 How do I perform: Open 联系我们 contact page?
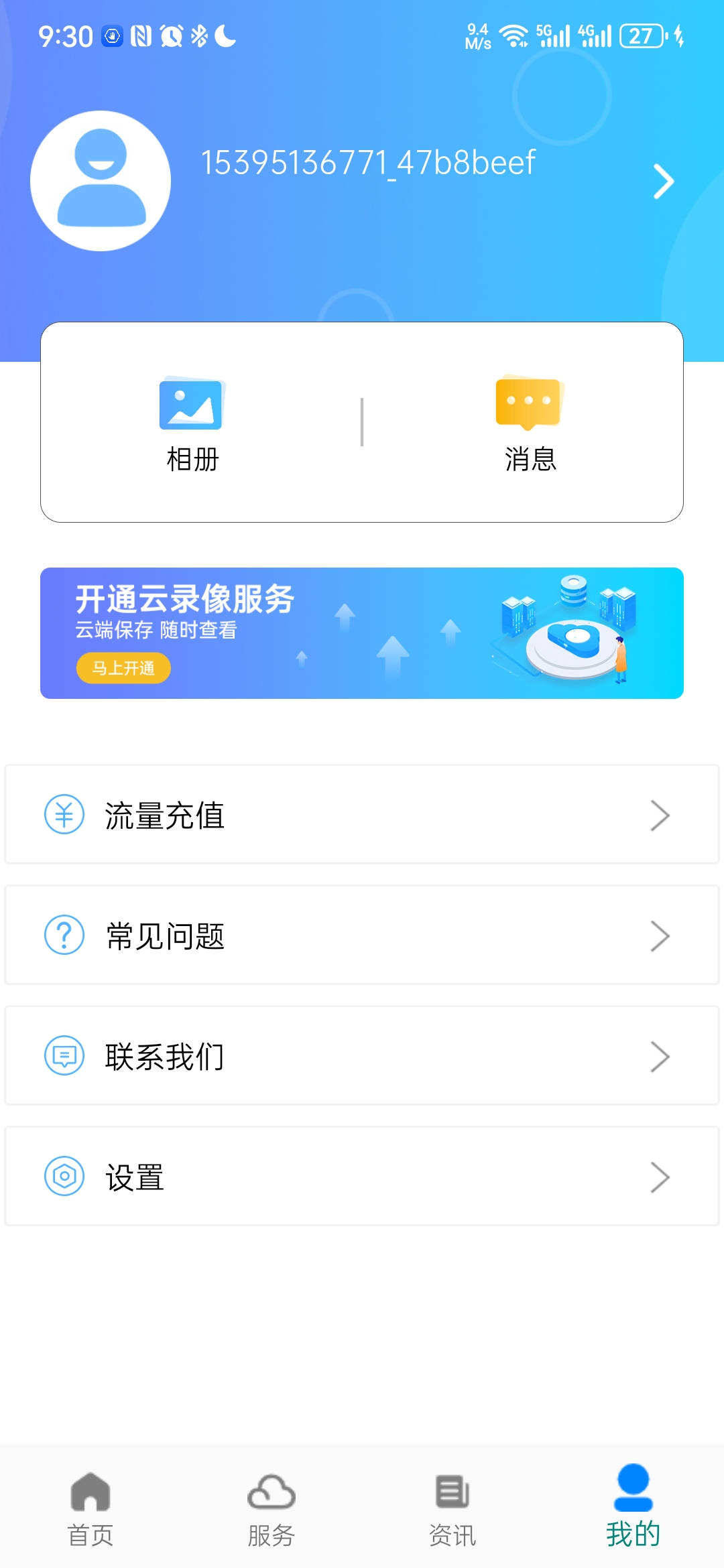(x=362, y=1056)
